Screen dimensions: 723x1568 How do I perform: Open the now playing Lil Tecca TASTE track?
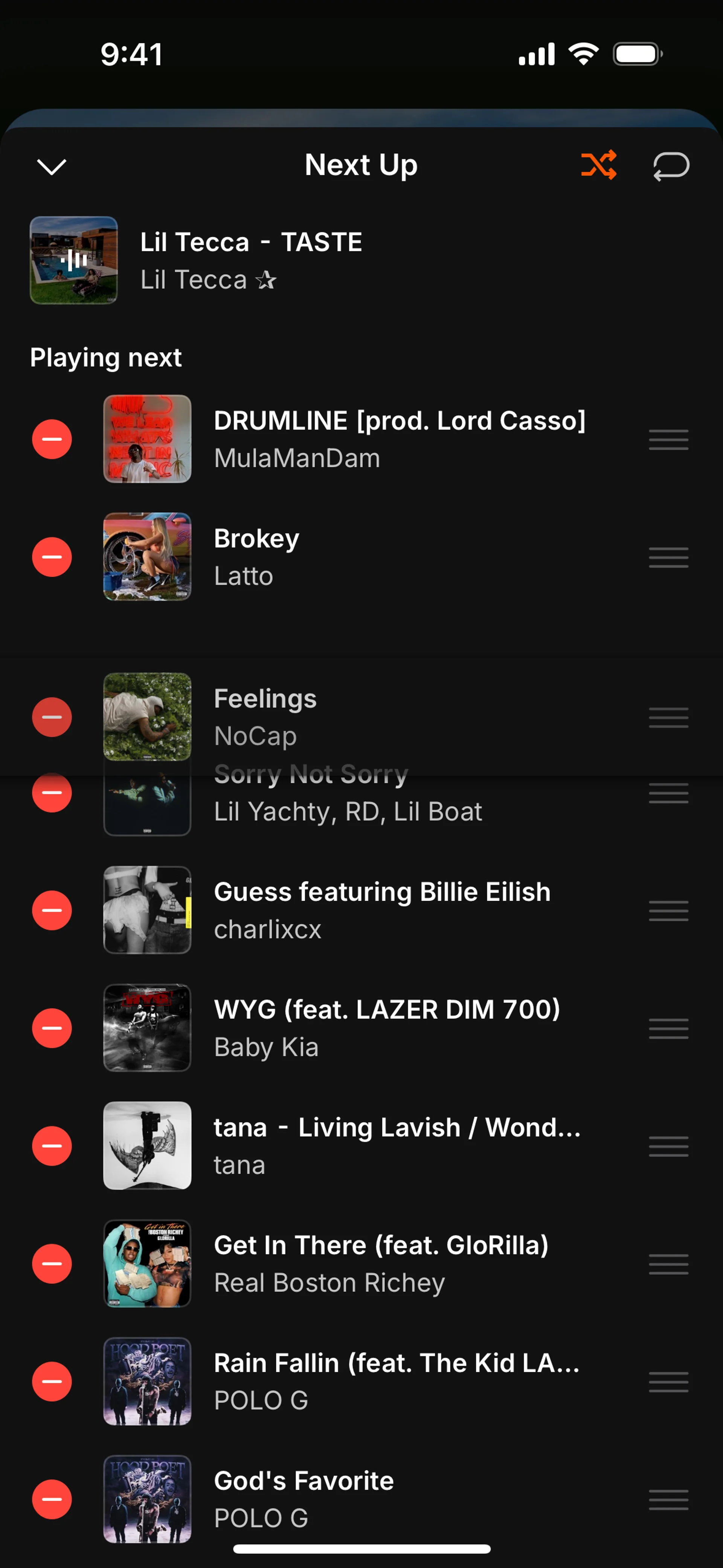pyautogui.click(x=251, y=260)
